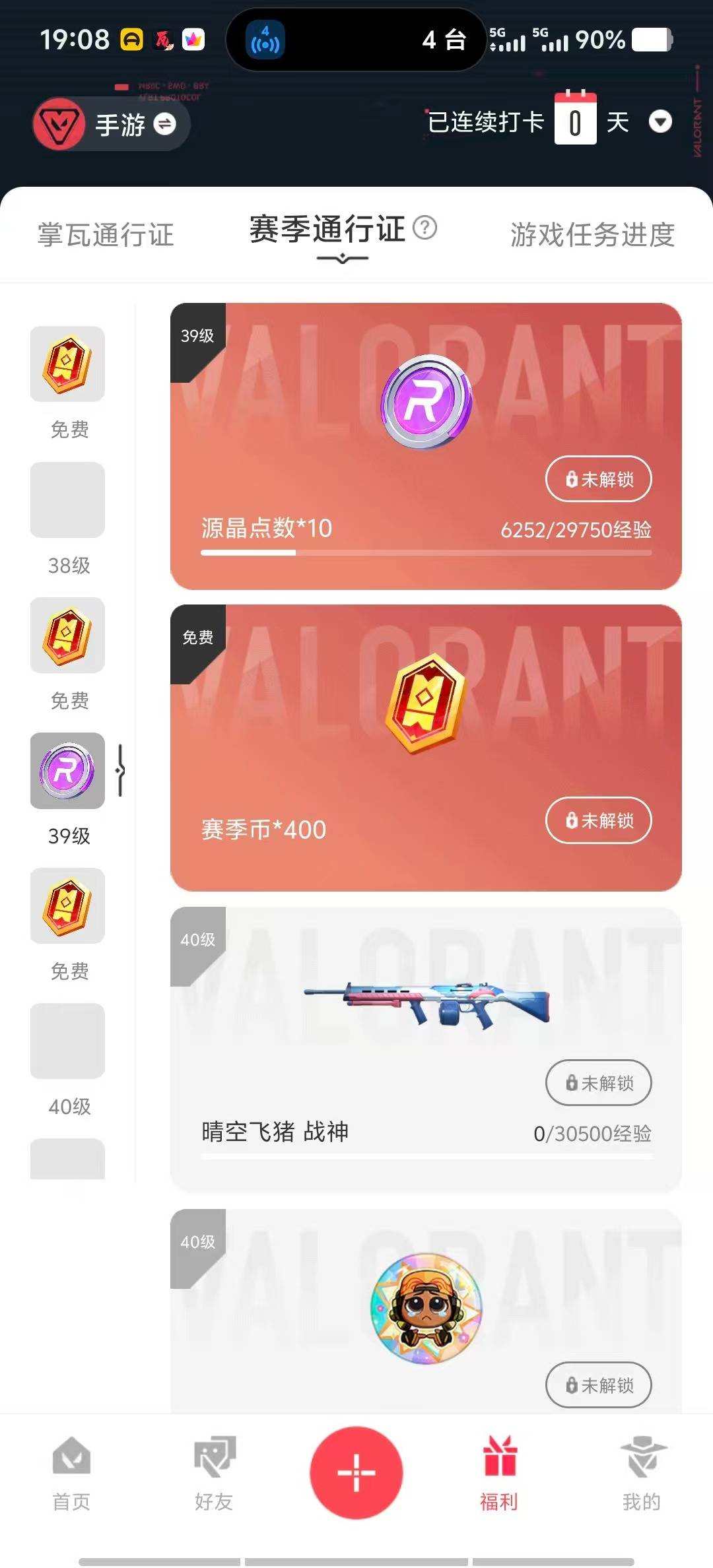
Task: Expand the chevron beside 已连续打卡 天
Action: [661, 122]
